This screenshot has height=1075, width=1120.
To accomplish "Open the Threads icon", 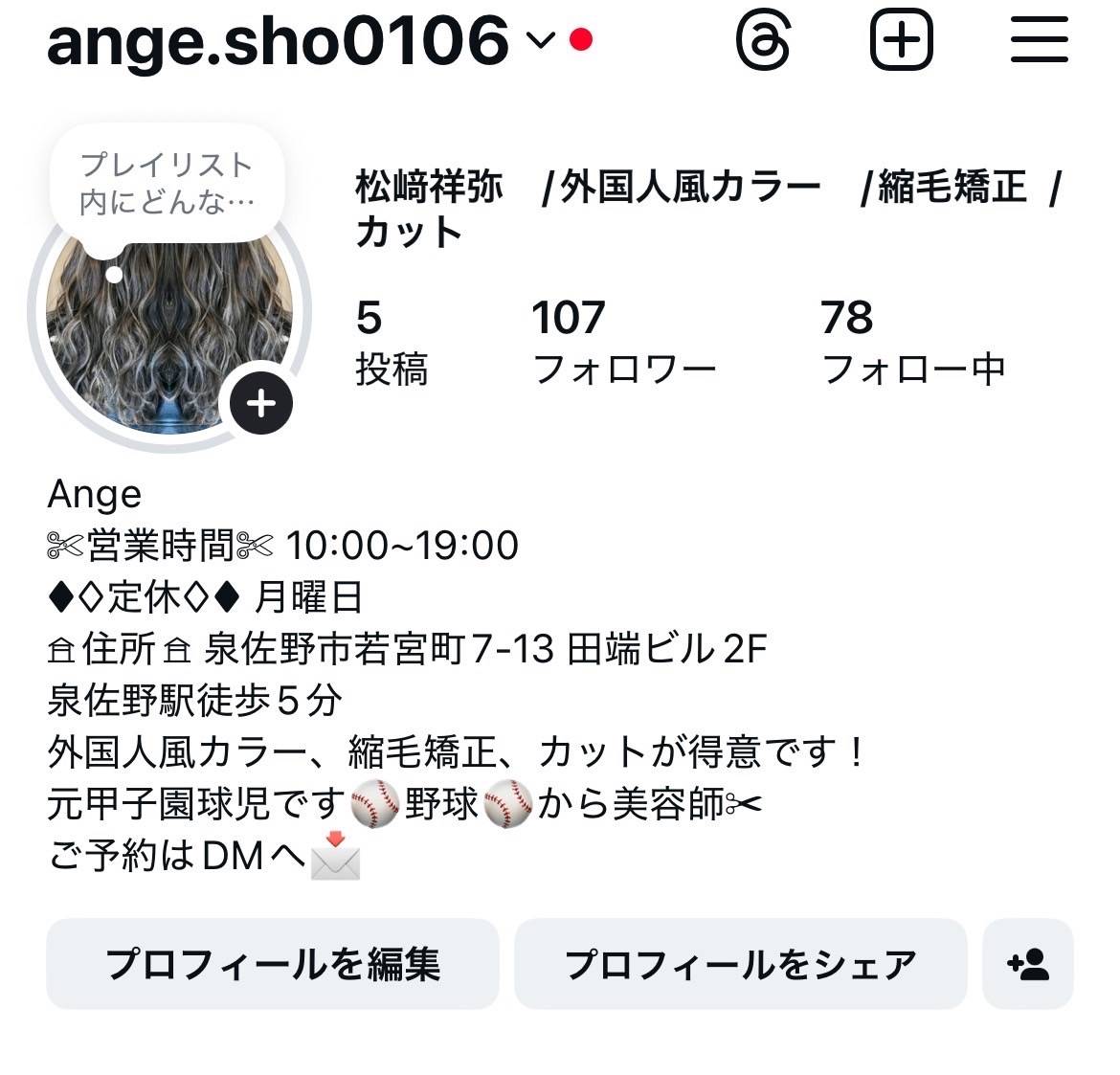I will pyautogui.click(x=763, y=40).
